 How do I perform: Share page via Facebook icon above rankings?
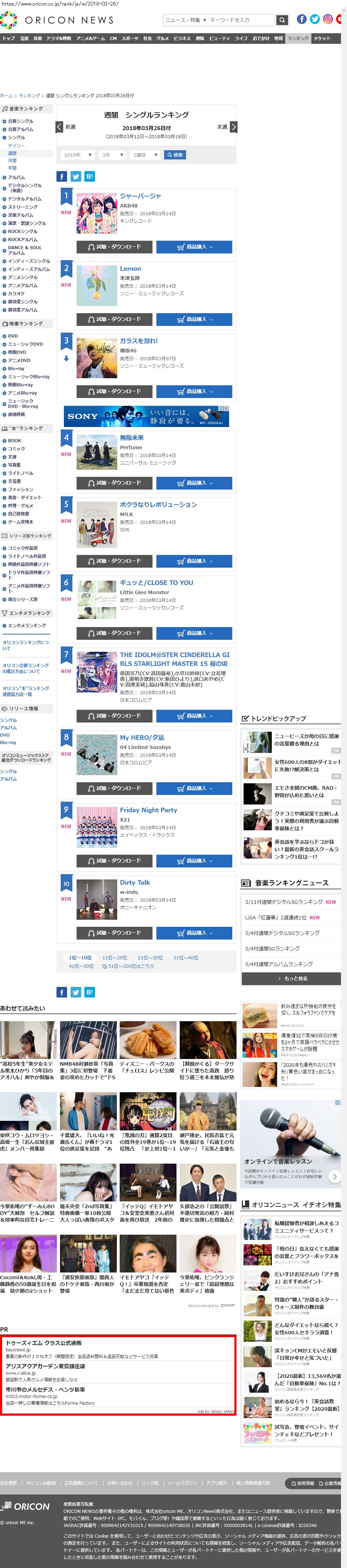click(61, 176)
